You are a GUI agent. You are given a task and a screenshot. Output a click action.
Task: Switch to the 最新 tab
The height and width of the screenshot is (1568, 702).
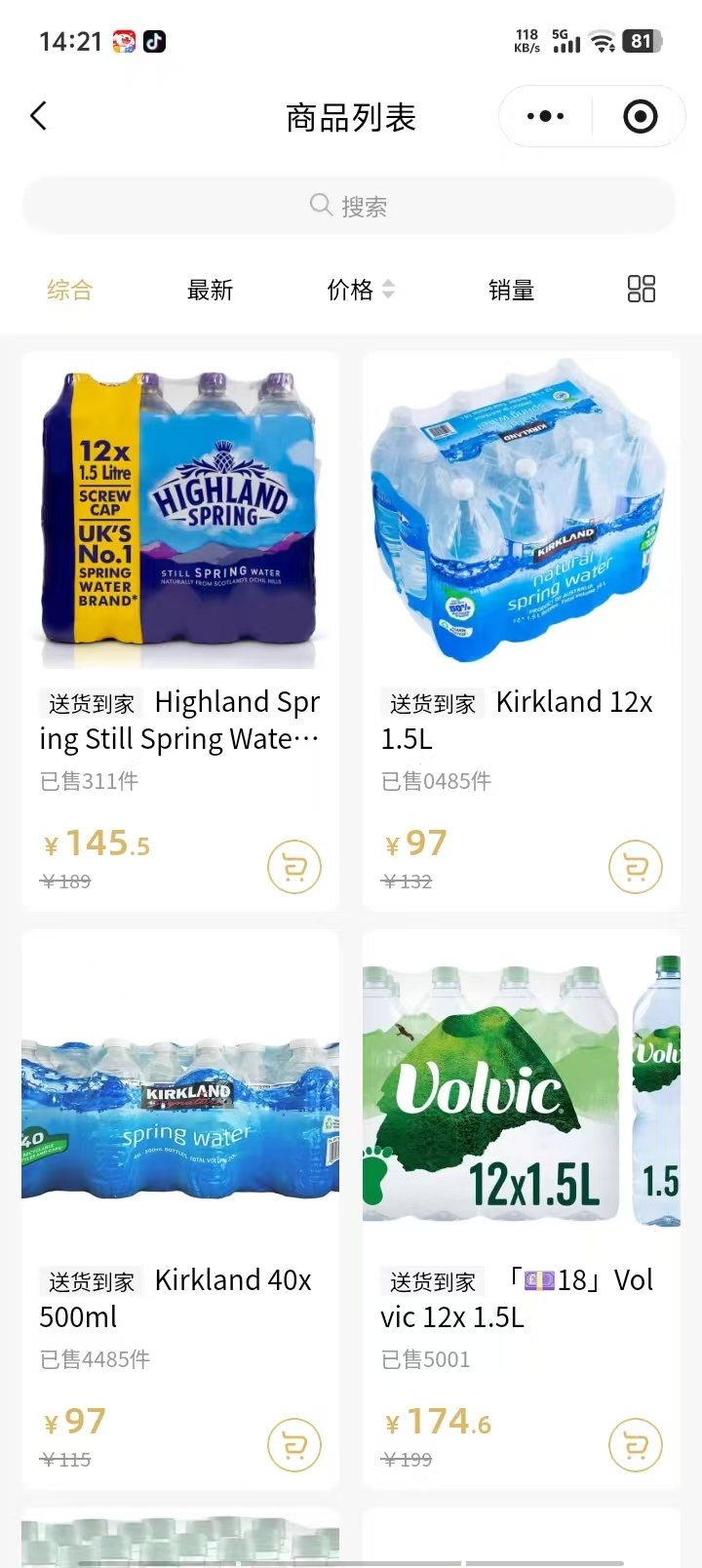(x=210, y=290)
